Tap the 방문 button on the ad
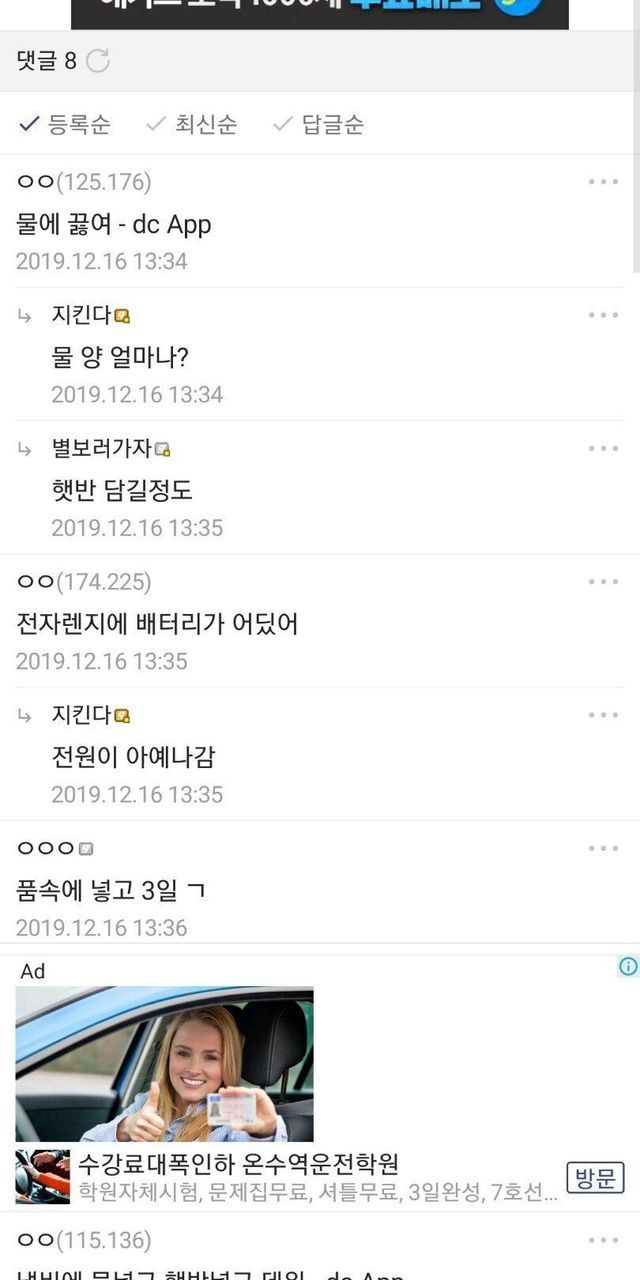Image resolution: width=640 pixels, height=1280 pixels. pyautogui.click(x=595, y=1177)
